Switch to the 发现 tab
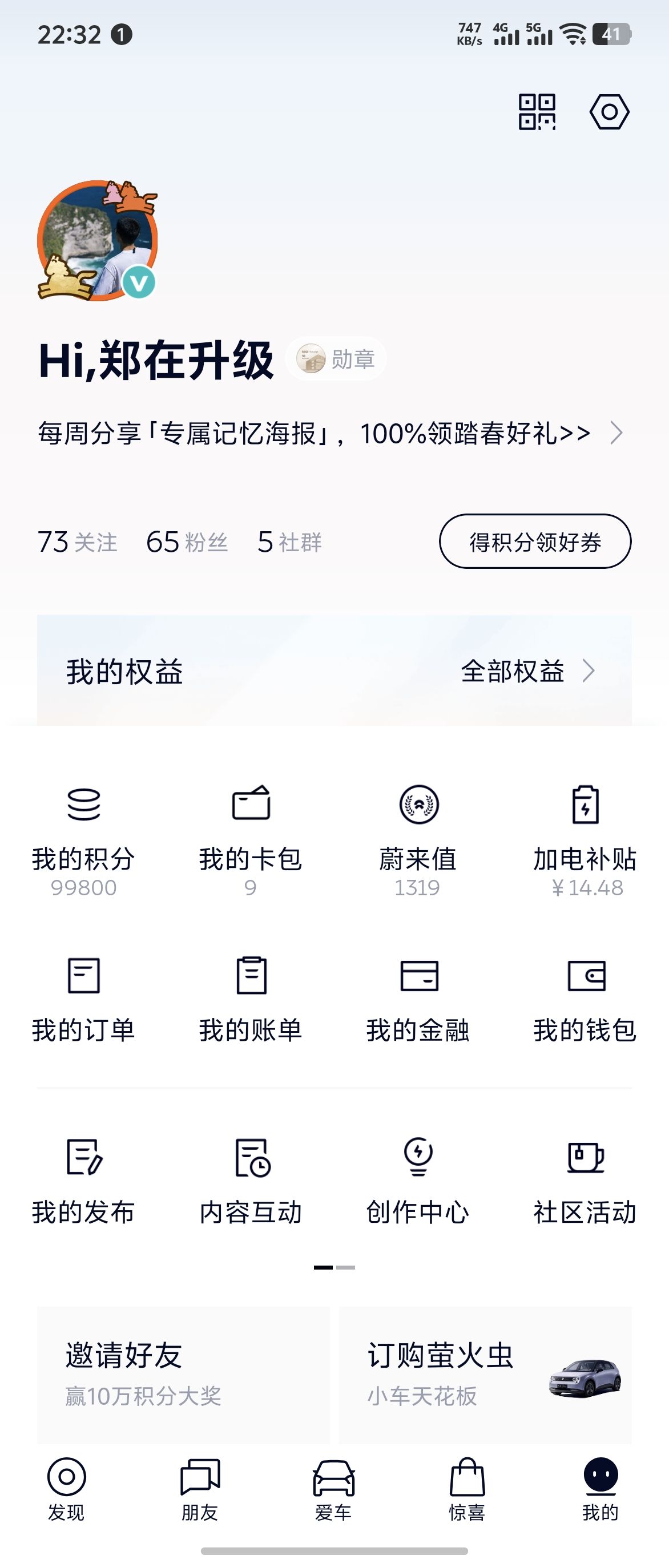Image resolution: width=669 pixels, height=1568 pixels. (66, 1488)
